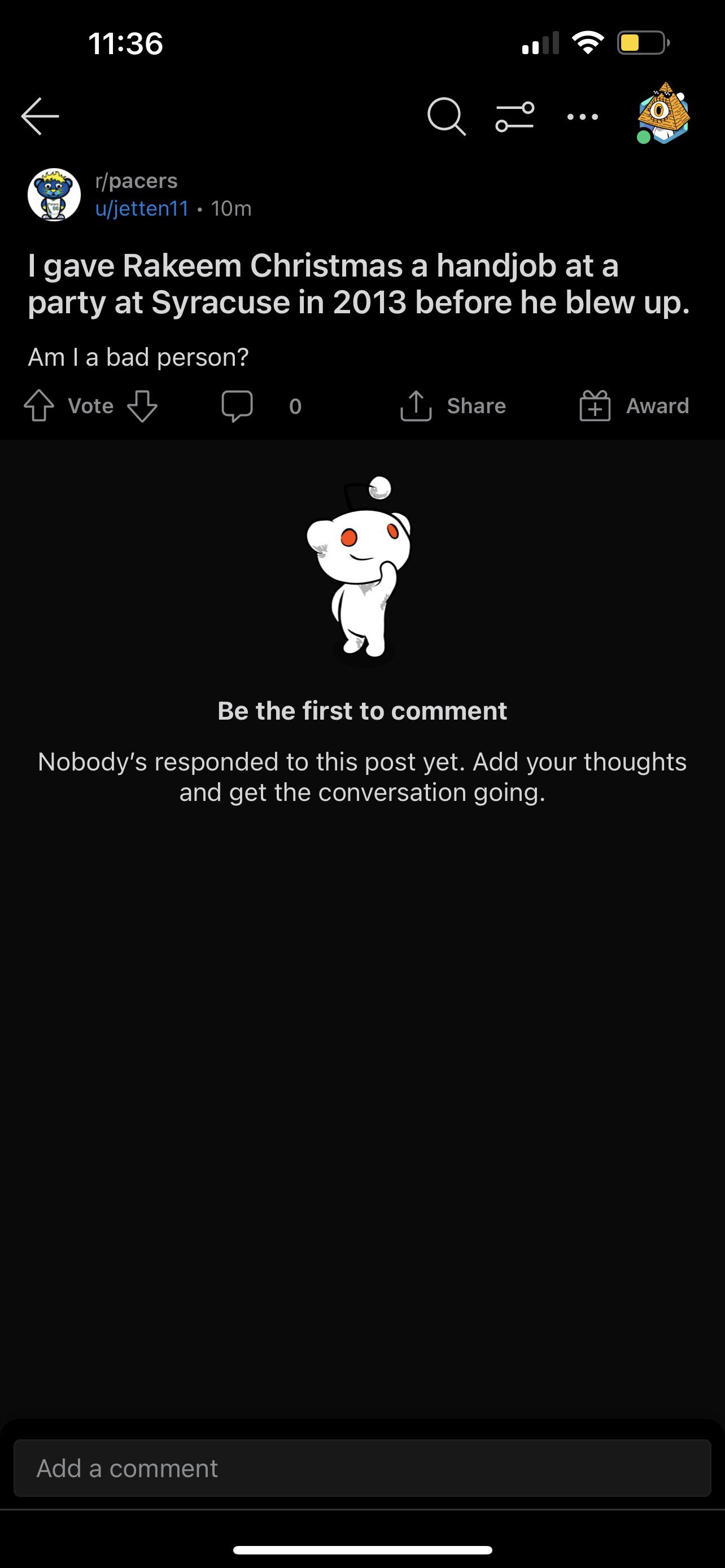Tap the comment bubble icon
The width and height of the screenshot is (725, 1568).
pyautogui.click(x=237, y=406)
